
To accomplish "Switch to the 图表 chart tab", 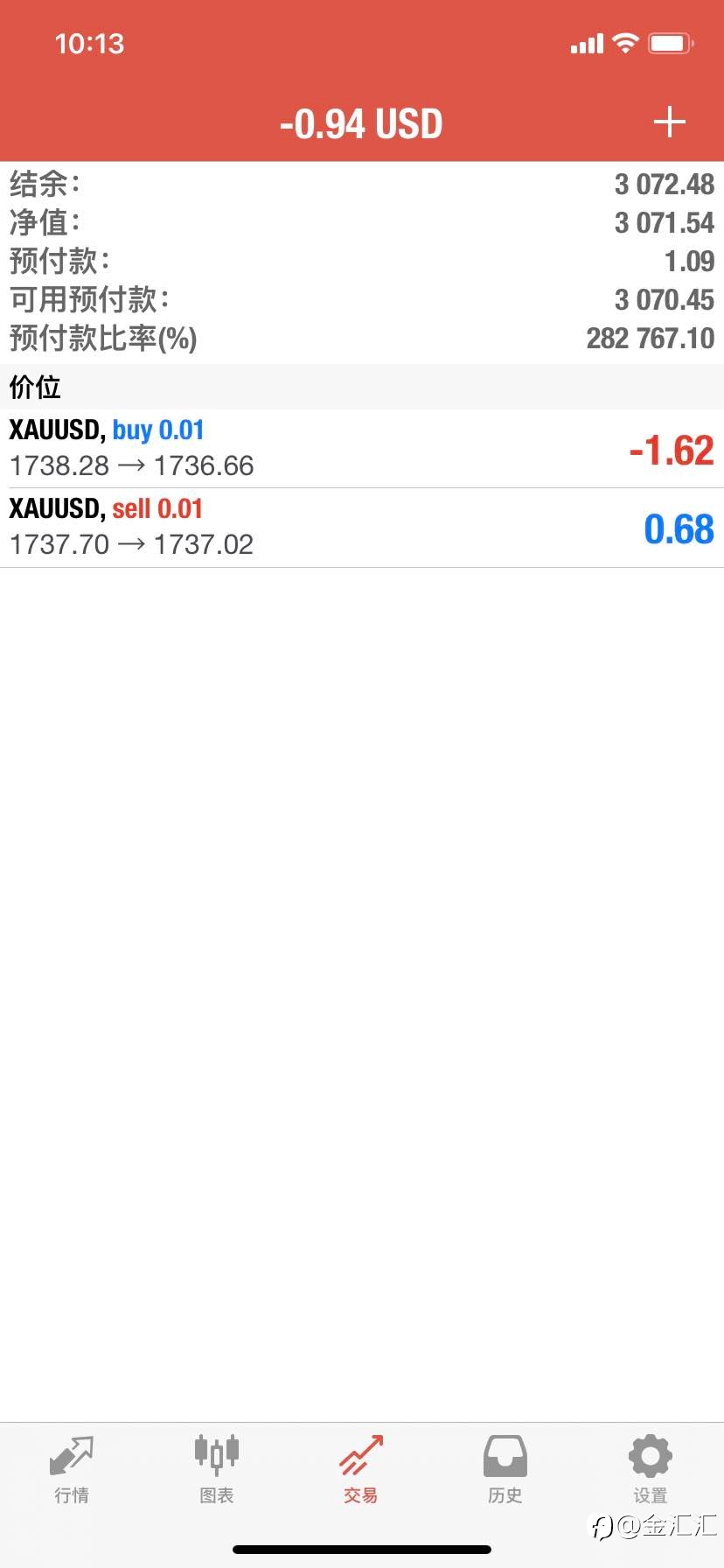I will point(216,1470).
